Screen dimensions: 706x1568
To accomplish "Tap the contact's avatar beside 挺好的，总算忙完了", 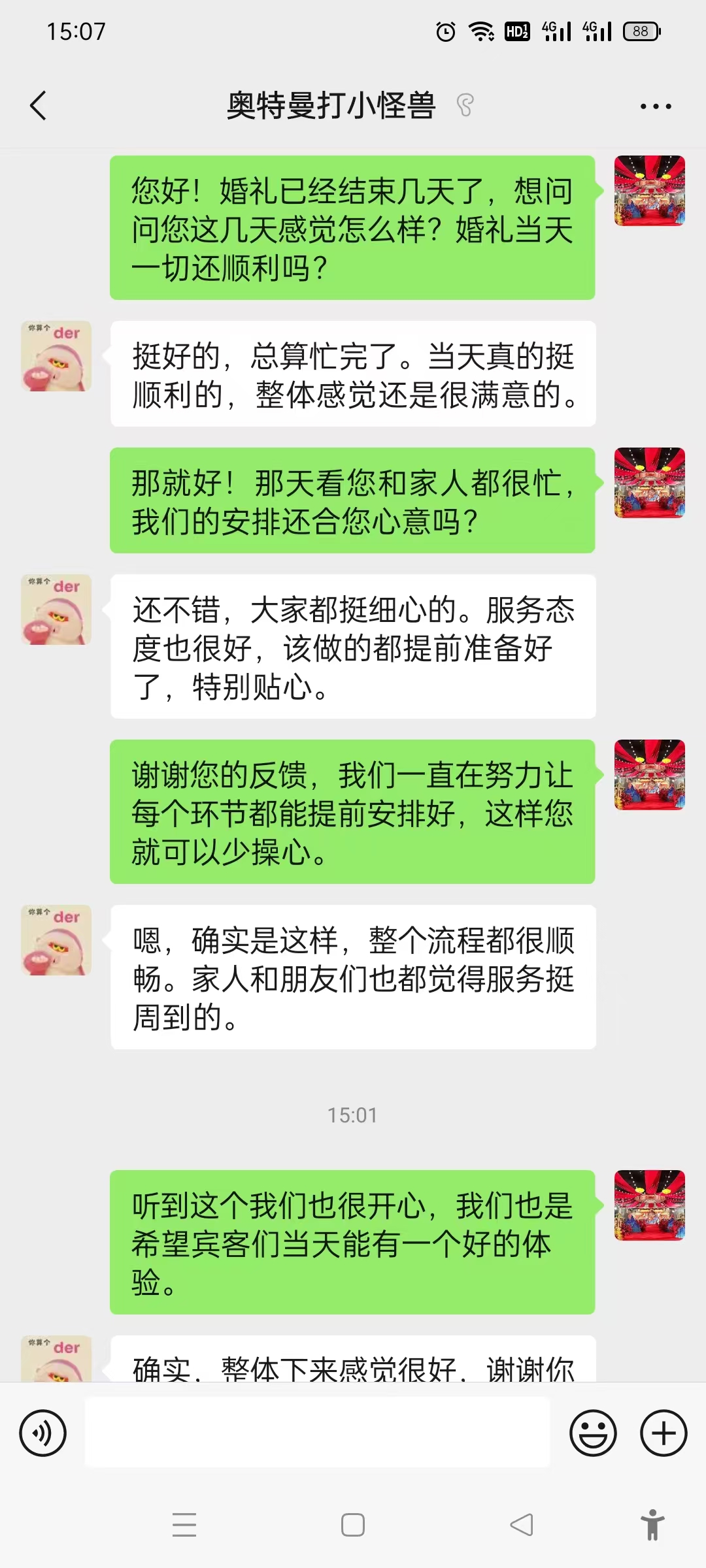I will tap(56, 356).
